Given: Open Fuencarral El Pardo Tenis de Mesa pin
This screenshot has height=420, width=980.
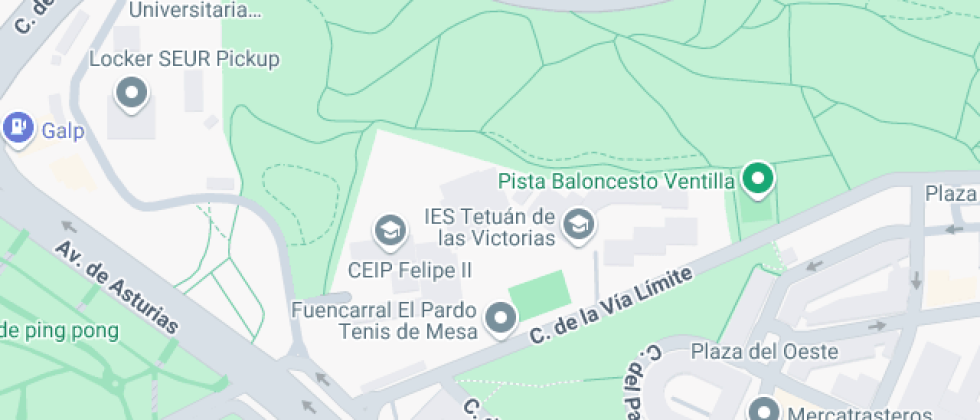Looking at the screenshot, I should (x=501, y=319).
